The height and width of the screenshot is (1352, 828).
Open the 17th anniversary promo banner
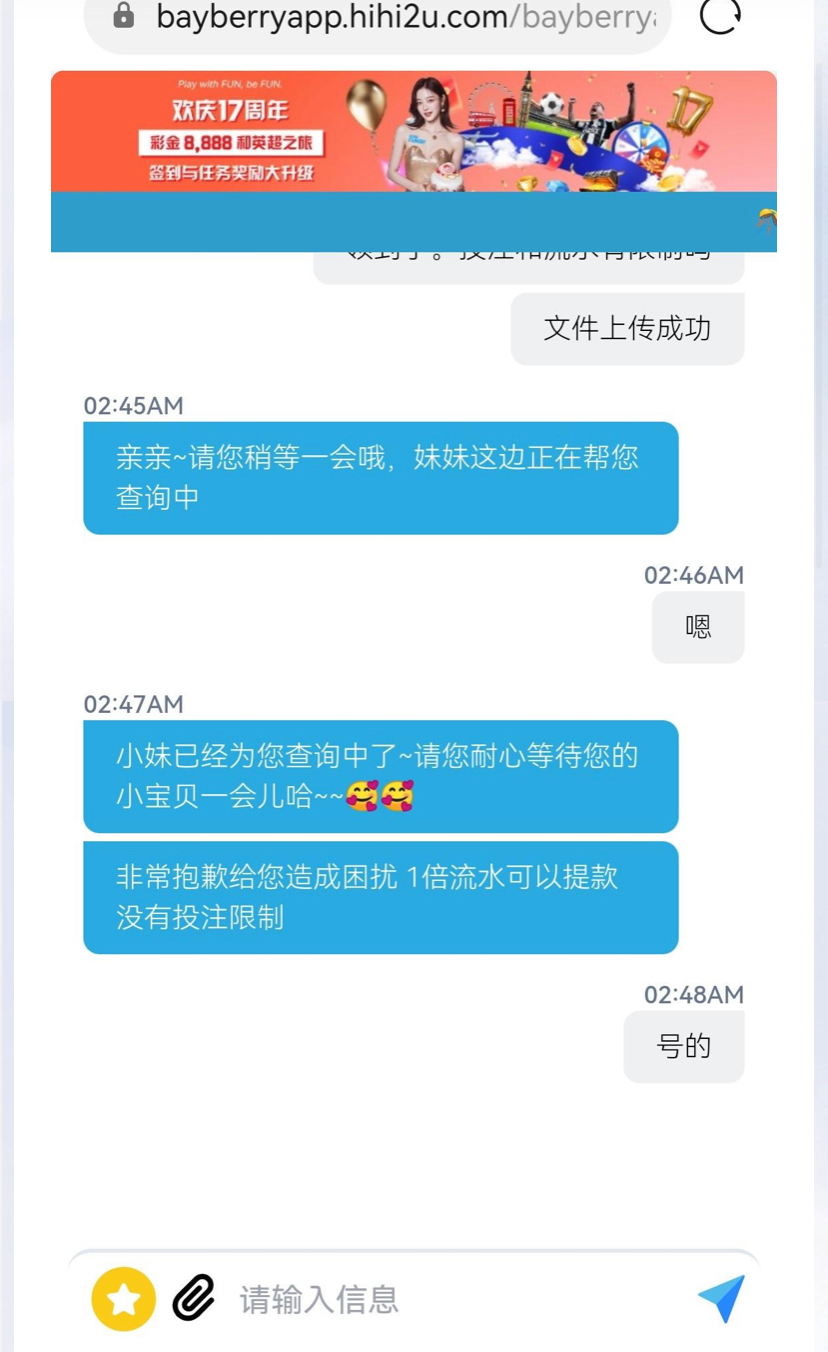[x=413, y=131]
